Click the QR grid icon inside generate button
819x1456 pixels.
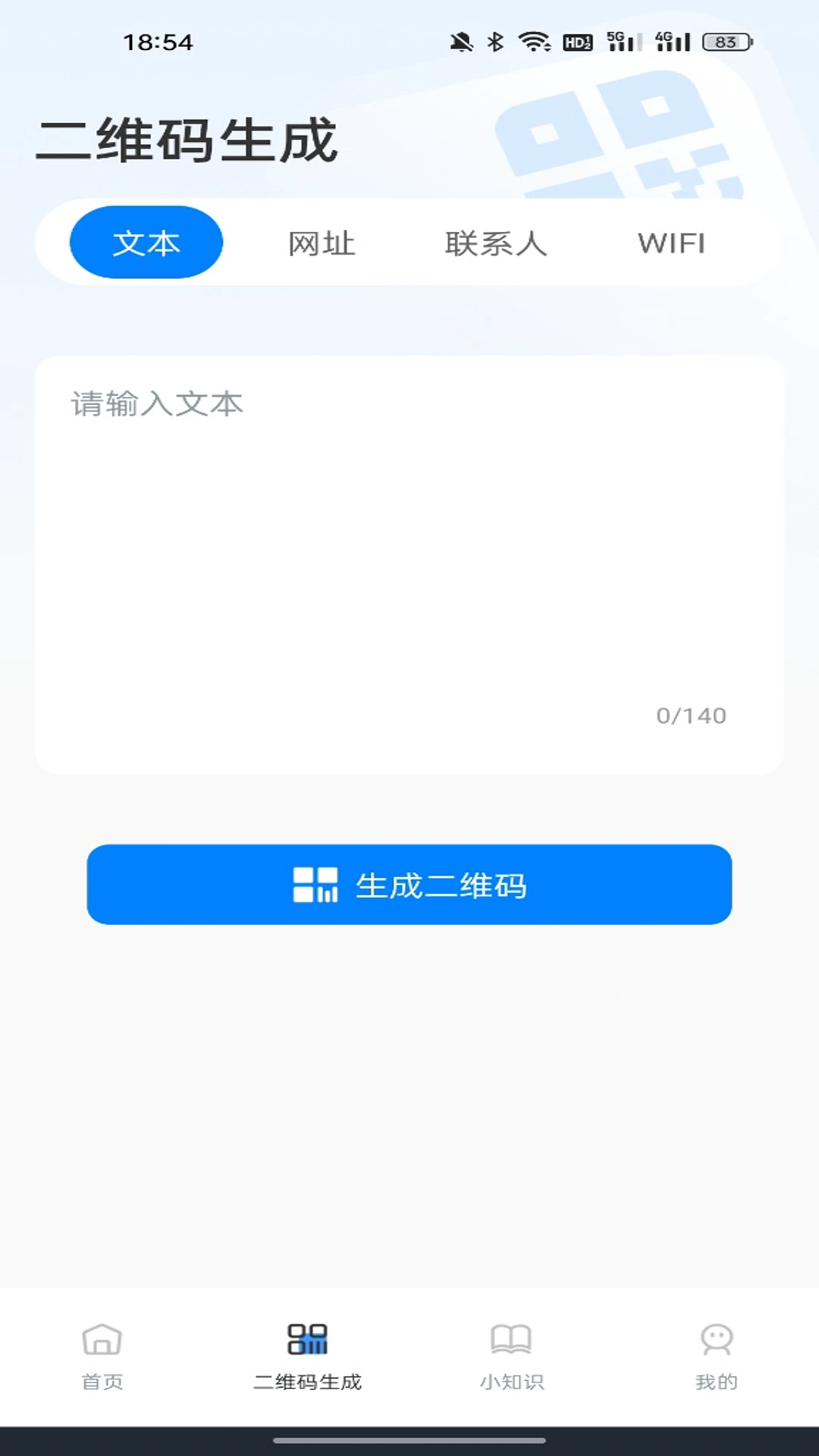click(x=314, y=885)
